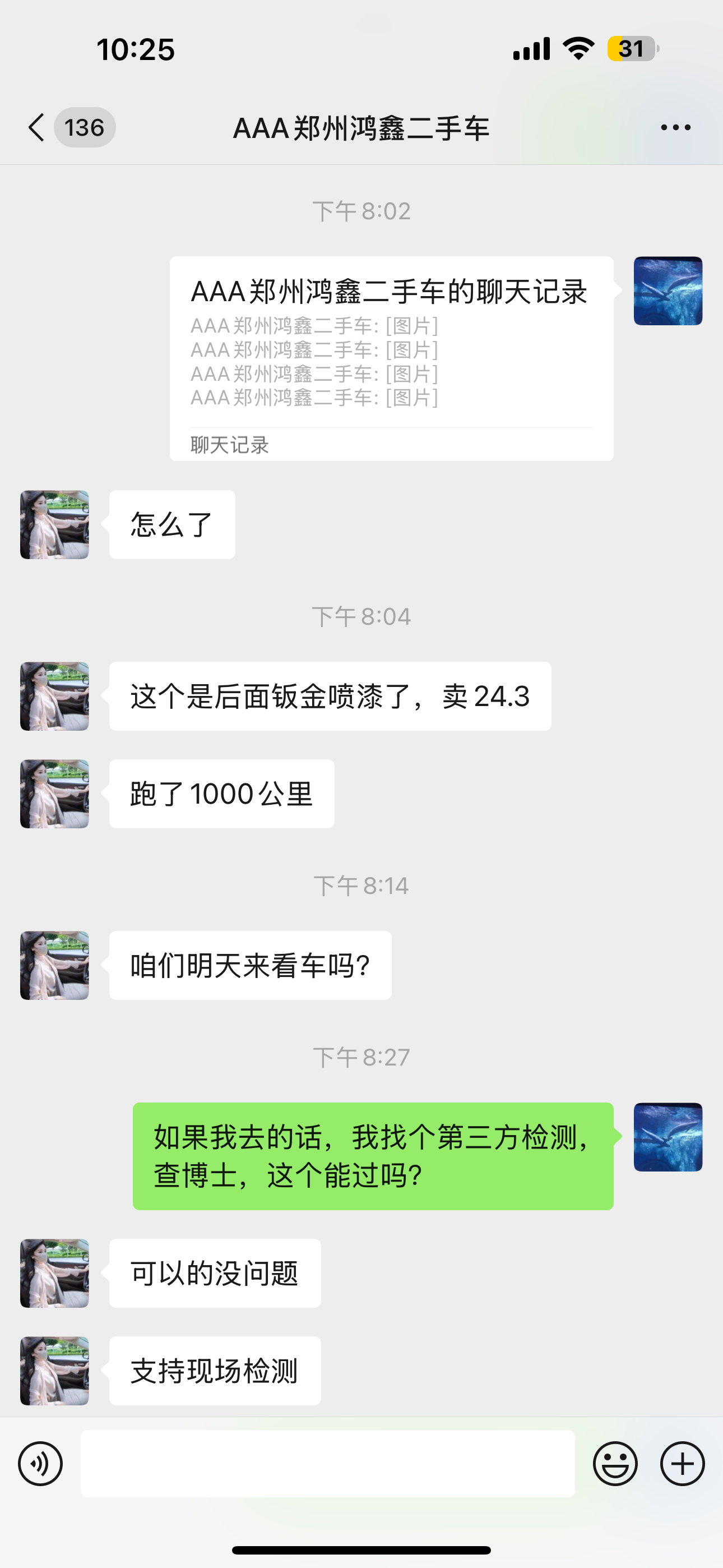Open the emoji picker icon
Screen dimensions: 723x1568
pos(617,1463)
